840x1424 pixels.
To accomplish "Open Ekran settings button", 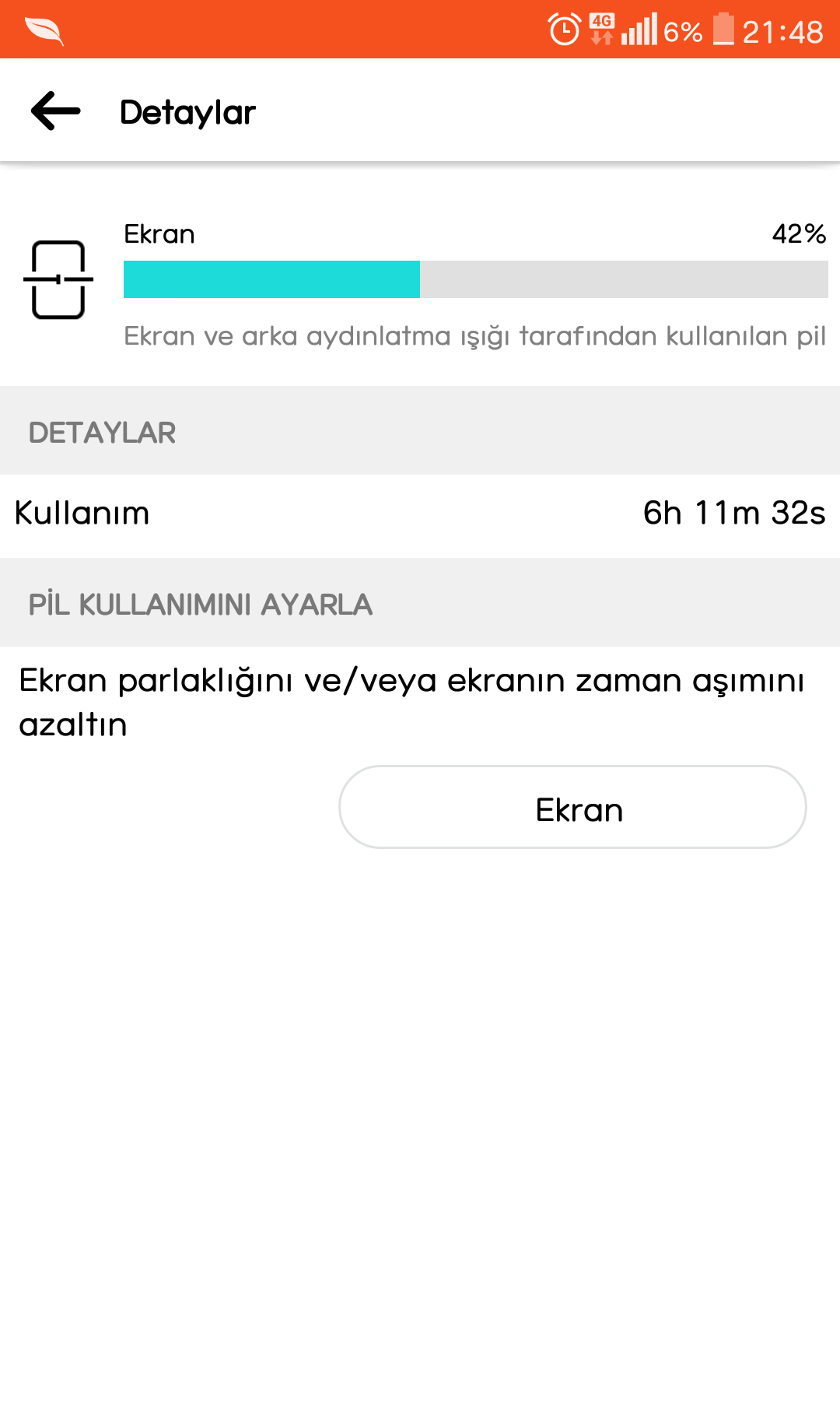I will pos(572,807).
